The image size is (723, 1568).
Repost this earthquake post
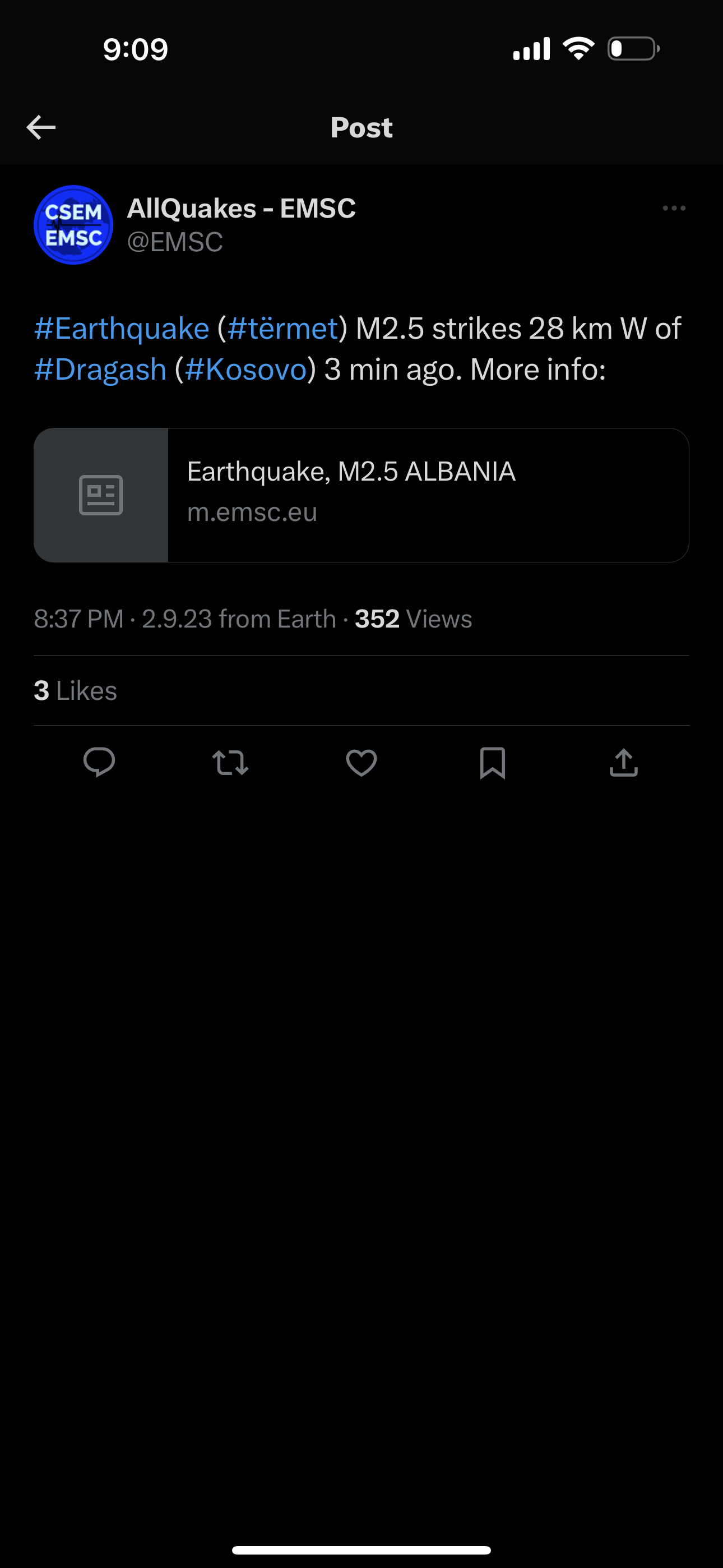pos(230,762)
